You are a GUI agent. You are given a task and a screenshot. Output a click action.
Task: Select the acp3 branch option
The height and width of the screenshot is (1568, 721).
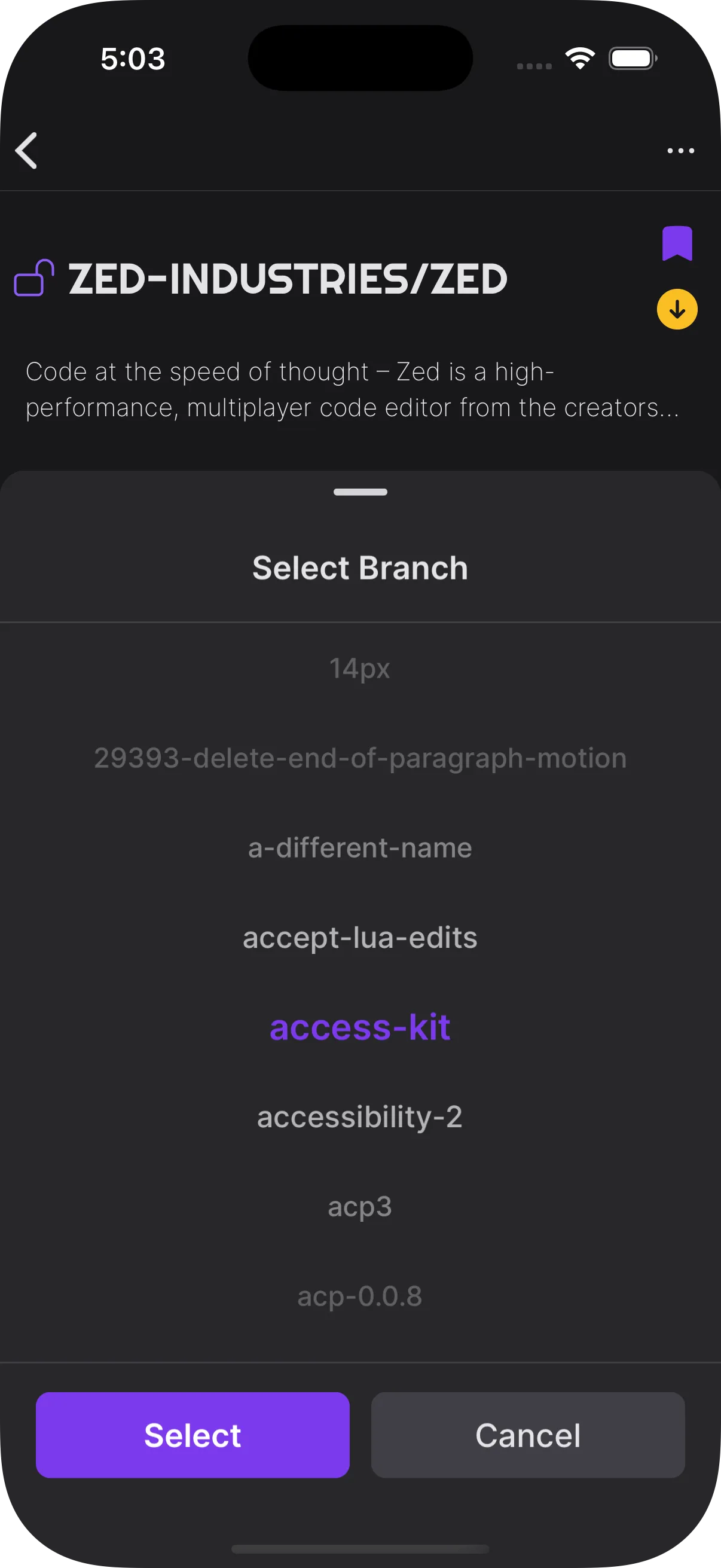[x=359, y=1206]
